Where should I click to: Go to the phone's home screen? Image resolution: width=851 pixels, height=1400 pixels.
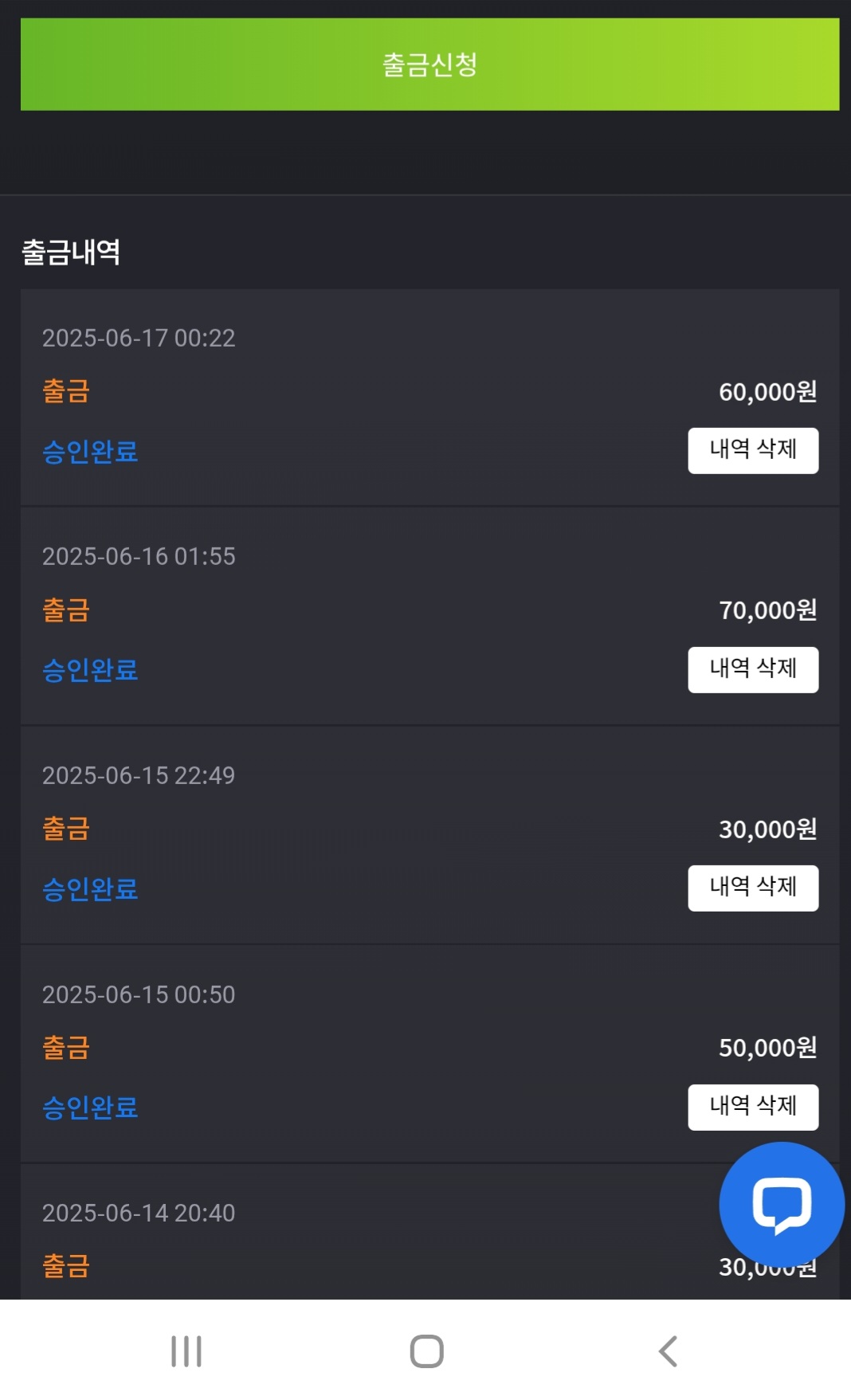426,1351
